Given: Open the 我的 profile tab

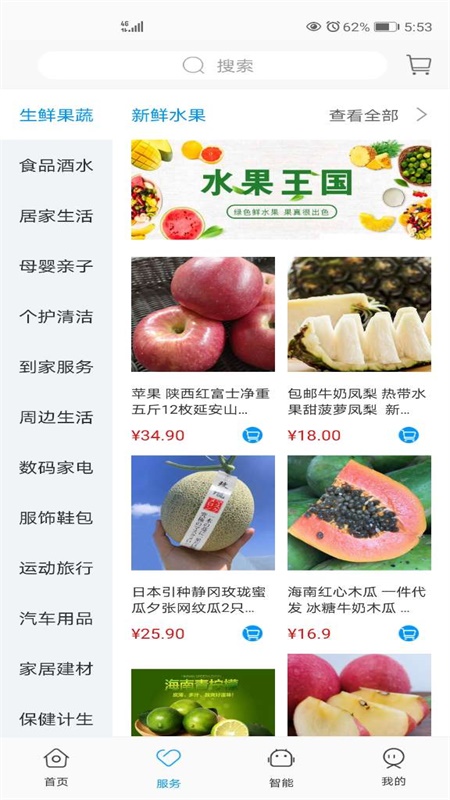Looking at the screenshot, I should [x=393, y=767].
